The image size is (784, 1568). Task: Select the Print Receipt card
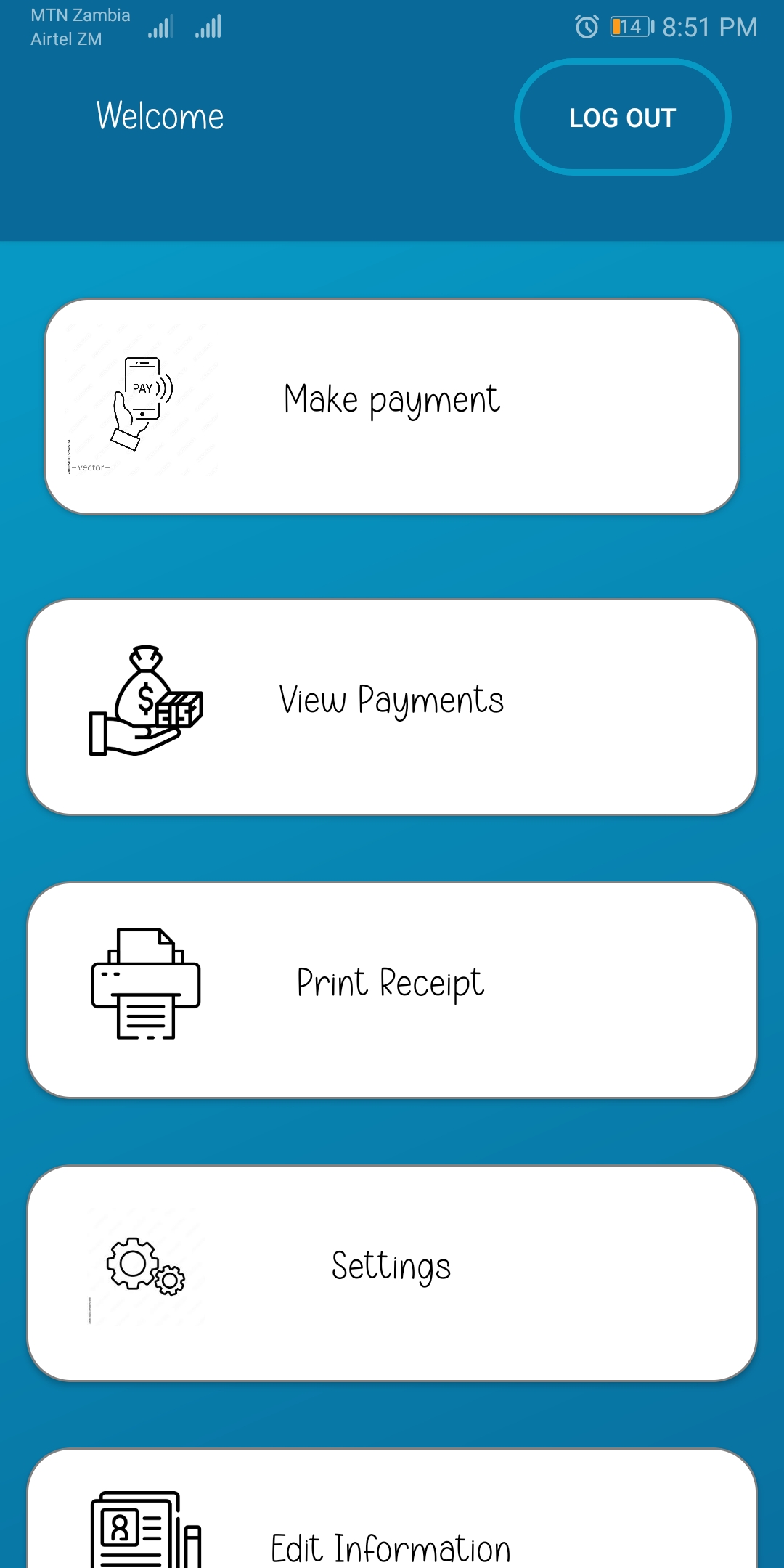[x=392, y=990]
